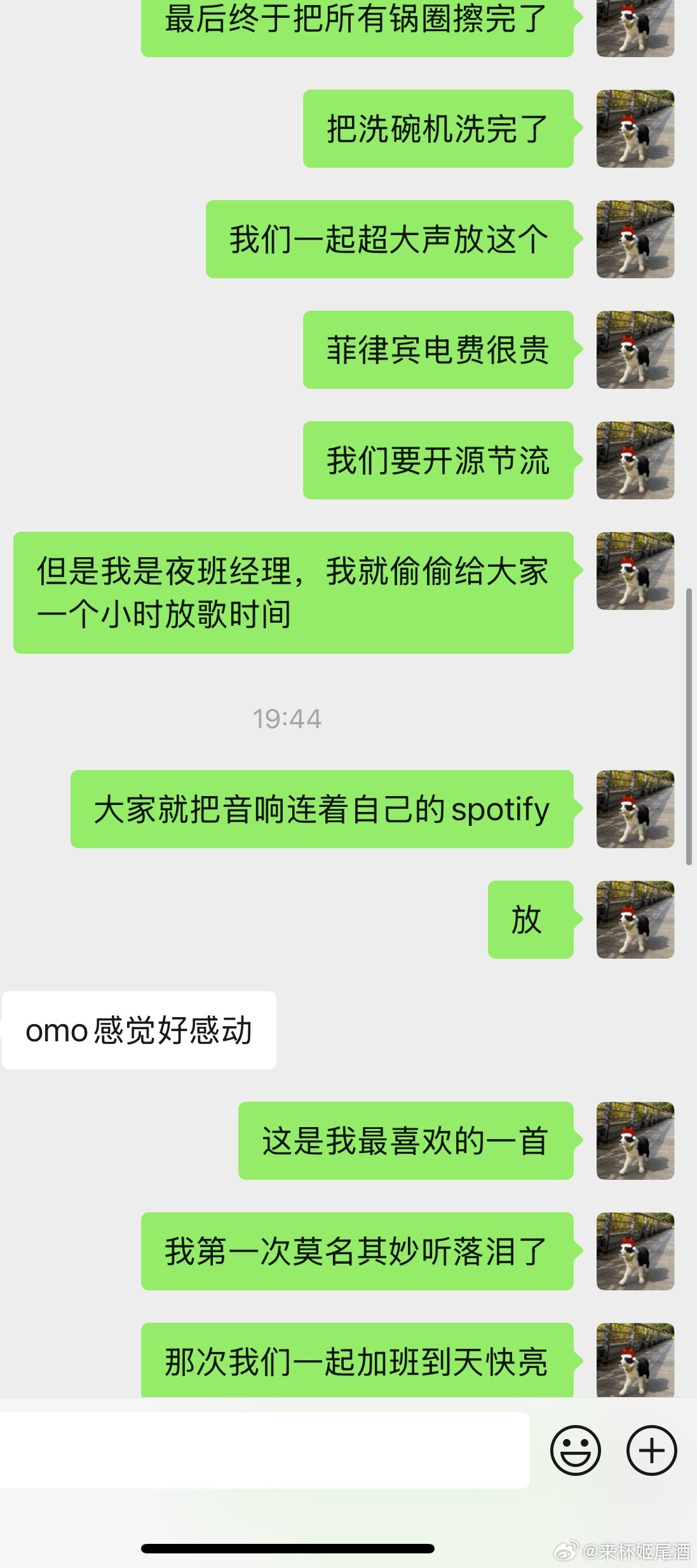Tap the avatar next to "菲律宾电费很贵"
Screen dimensions: 697x1568
tap(635, 349)
